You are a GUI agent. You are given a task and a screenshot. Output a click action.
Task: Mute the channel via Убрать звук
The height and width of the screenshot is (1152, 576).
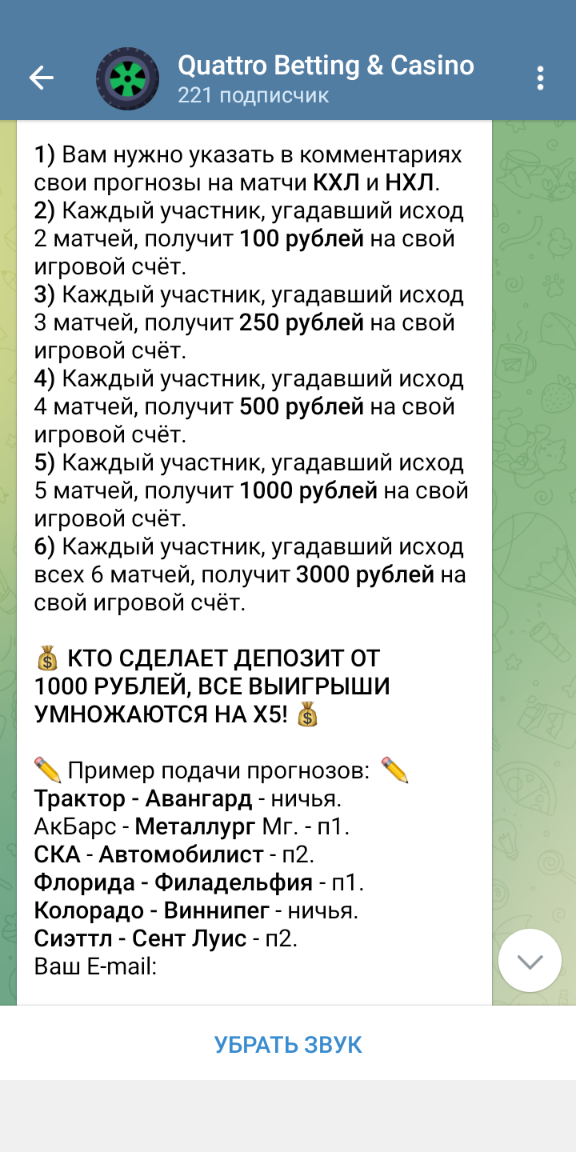pyautogui.click(x=288, y=1045)
